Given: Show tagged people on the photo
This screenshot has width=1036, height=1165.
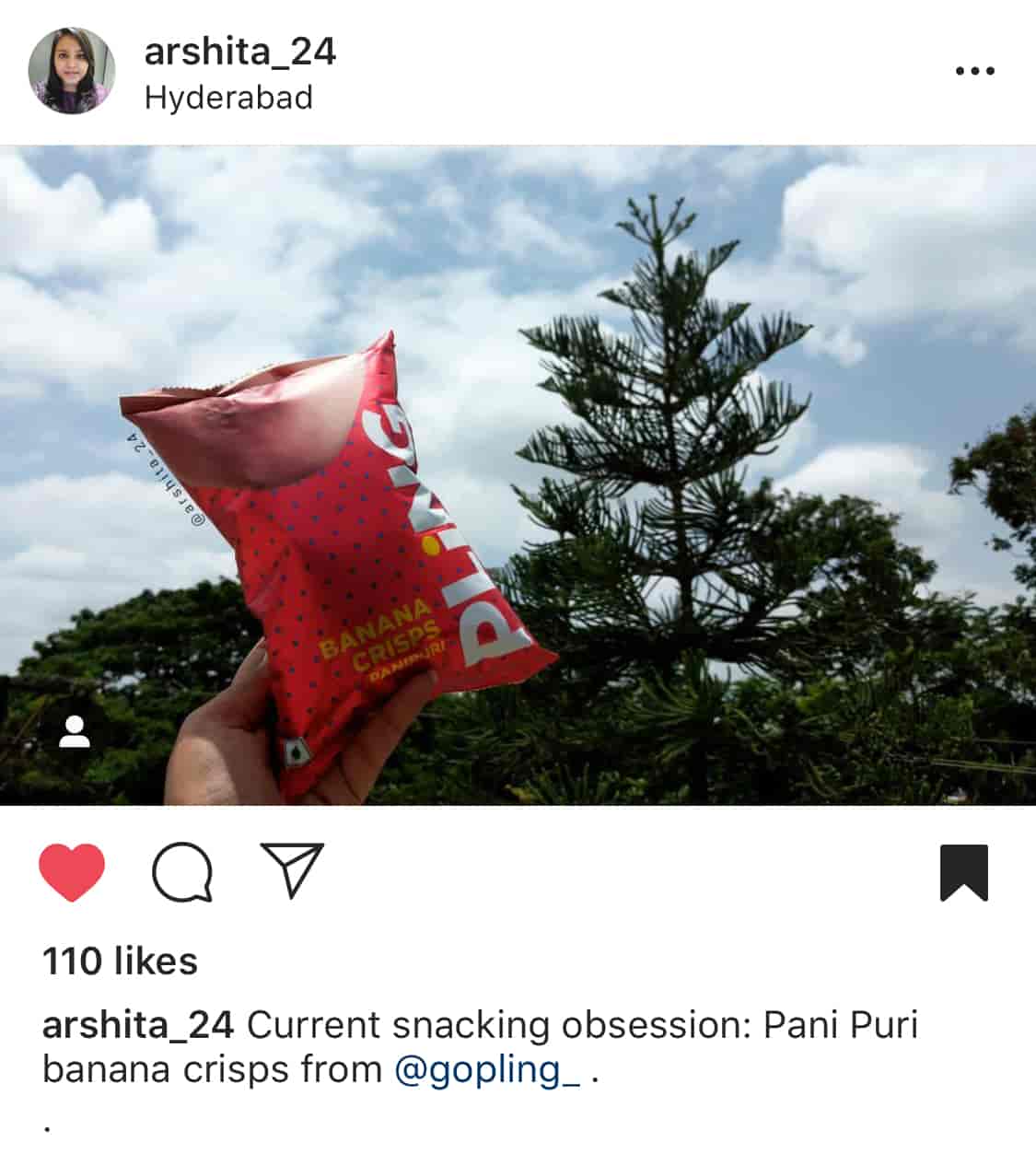Looking at the screenshot, I should (75, 732).
